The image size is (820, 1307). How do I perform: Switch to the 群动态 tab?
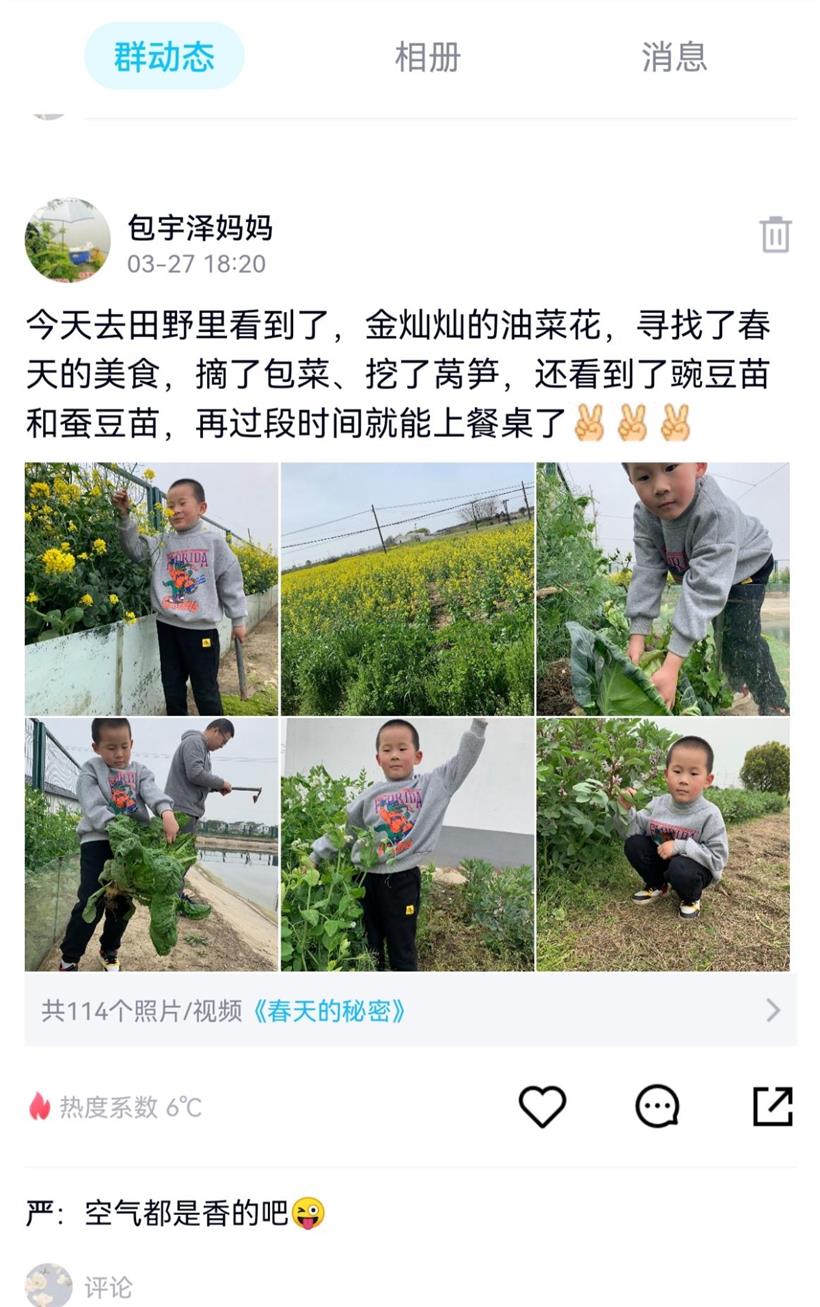pos(164,57)
